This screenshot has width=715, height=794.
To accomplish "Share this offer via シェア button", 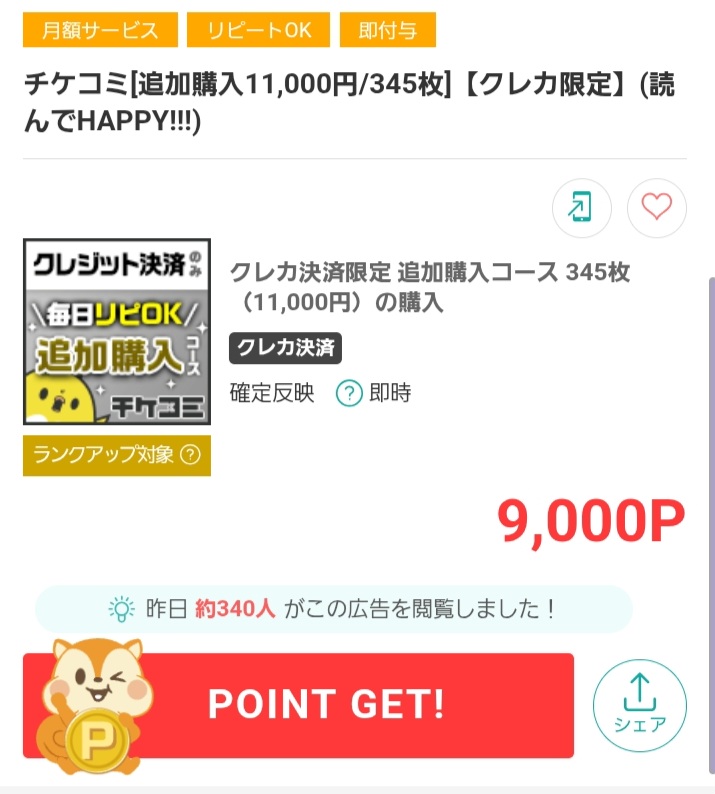I will tap(639, 705).
